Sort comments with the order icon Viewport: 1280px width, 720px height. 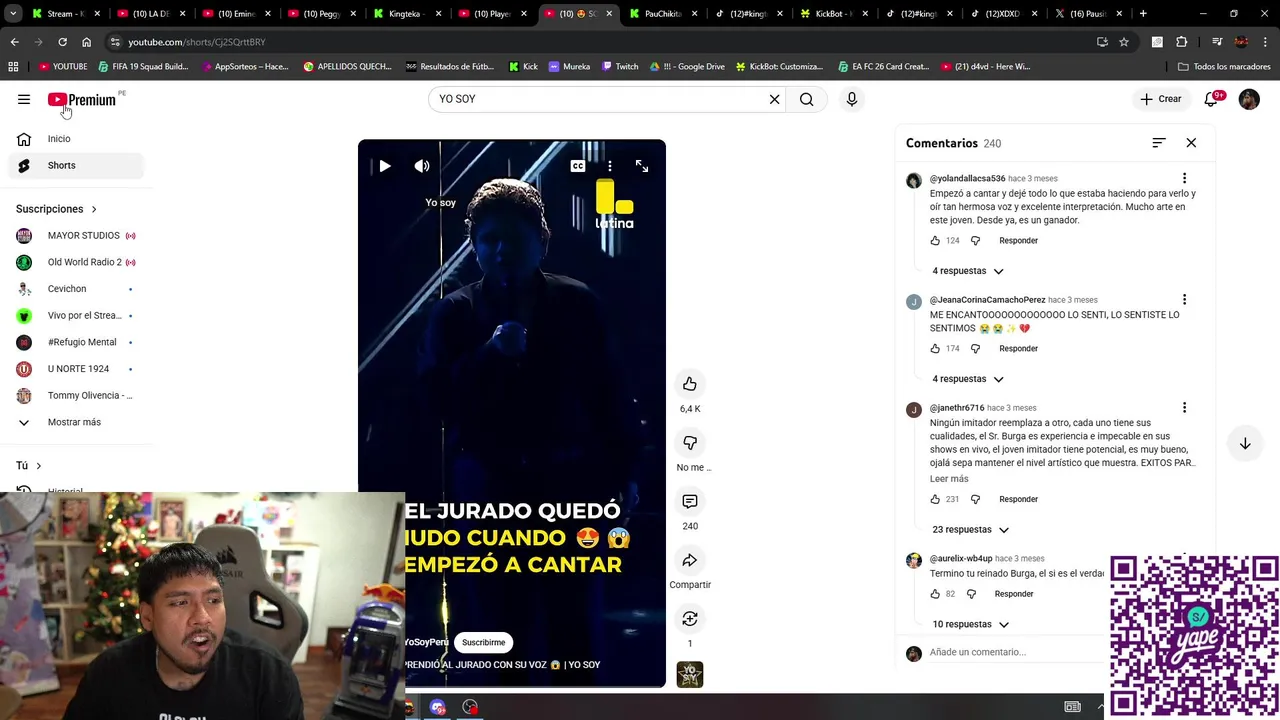point(1158,143)
